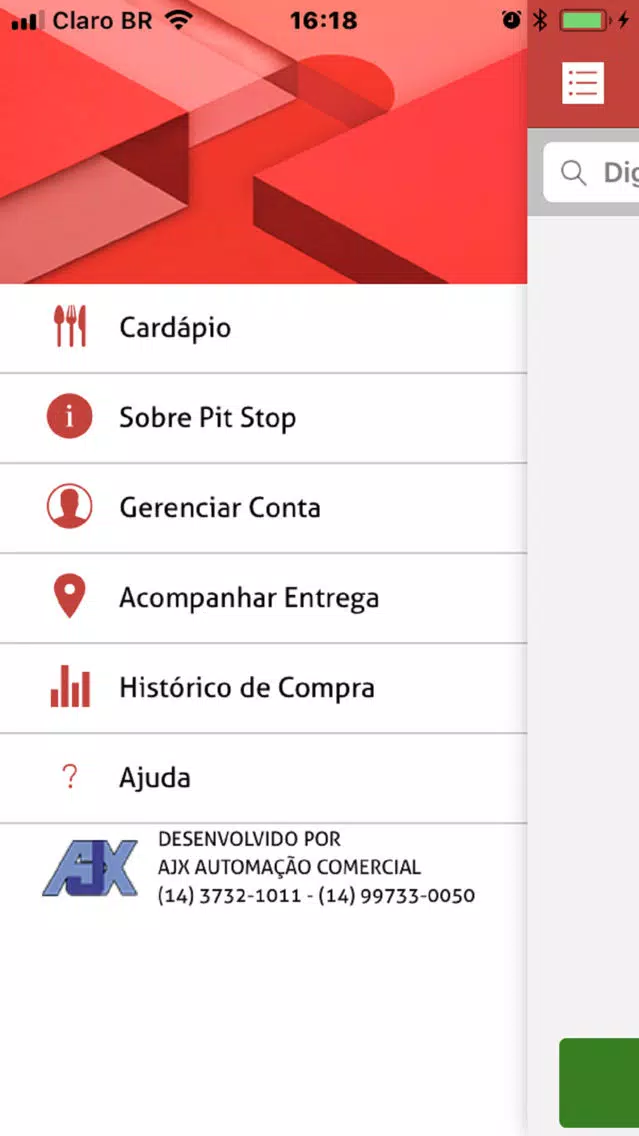Screen dimensions: 639x1136
Task: Go to Gerenciar Conta
Action: [x=263, y=508]
